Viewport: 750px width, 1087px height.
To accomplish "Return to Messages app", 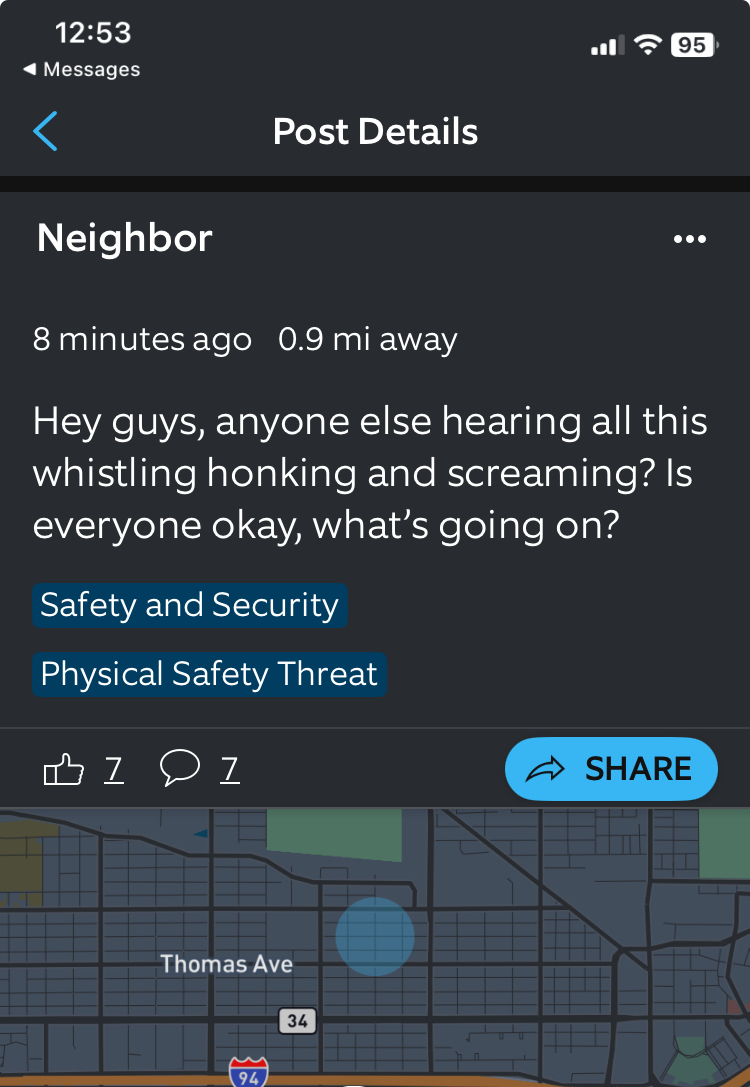I will click(x=82, y=69).
